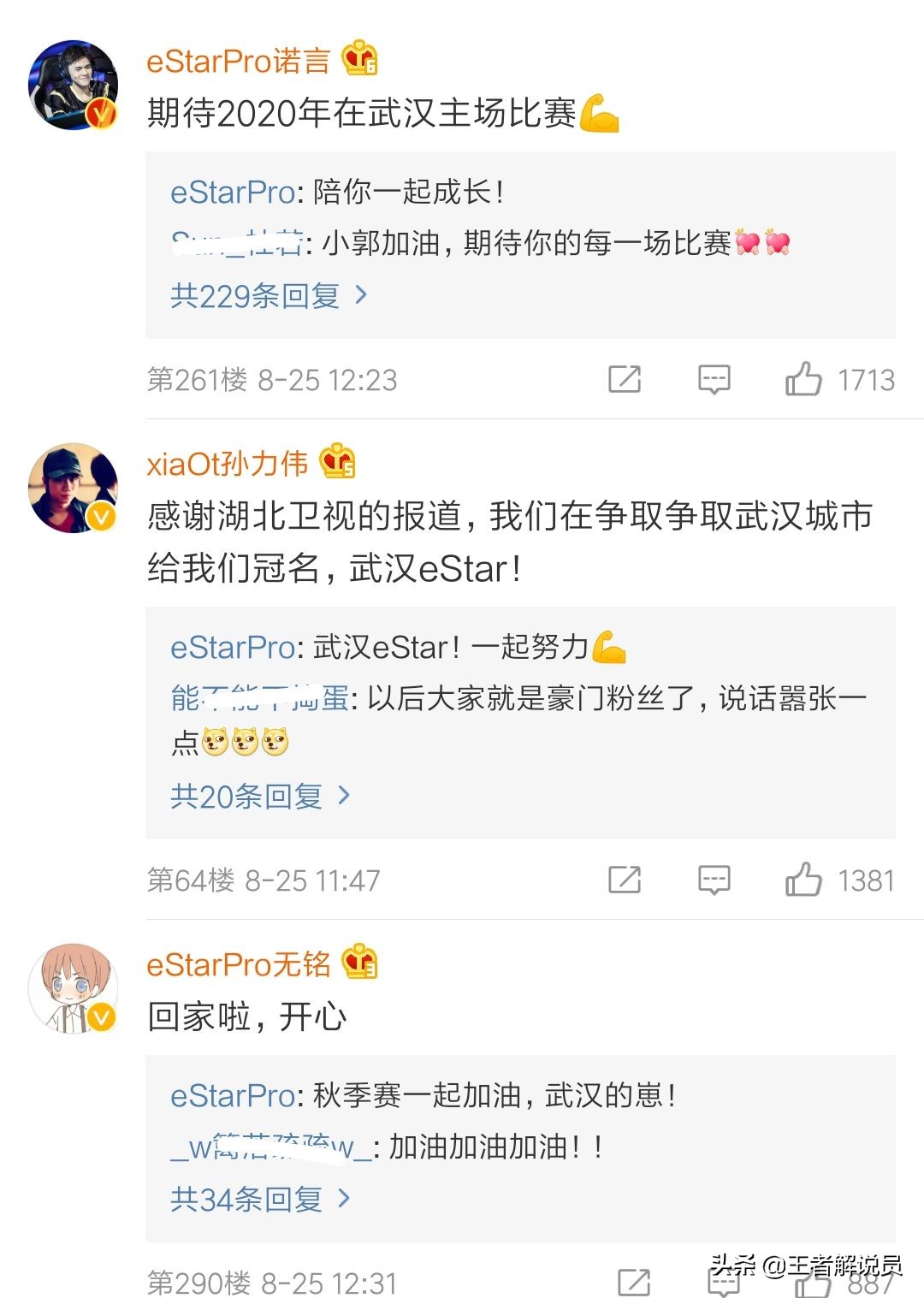This screenshot has width=924, height=1298.
Task: Repost eStarPro诺言's comment
Action: pyautogui.click(x=624, y=379)
